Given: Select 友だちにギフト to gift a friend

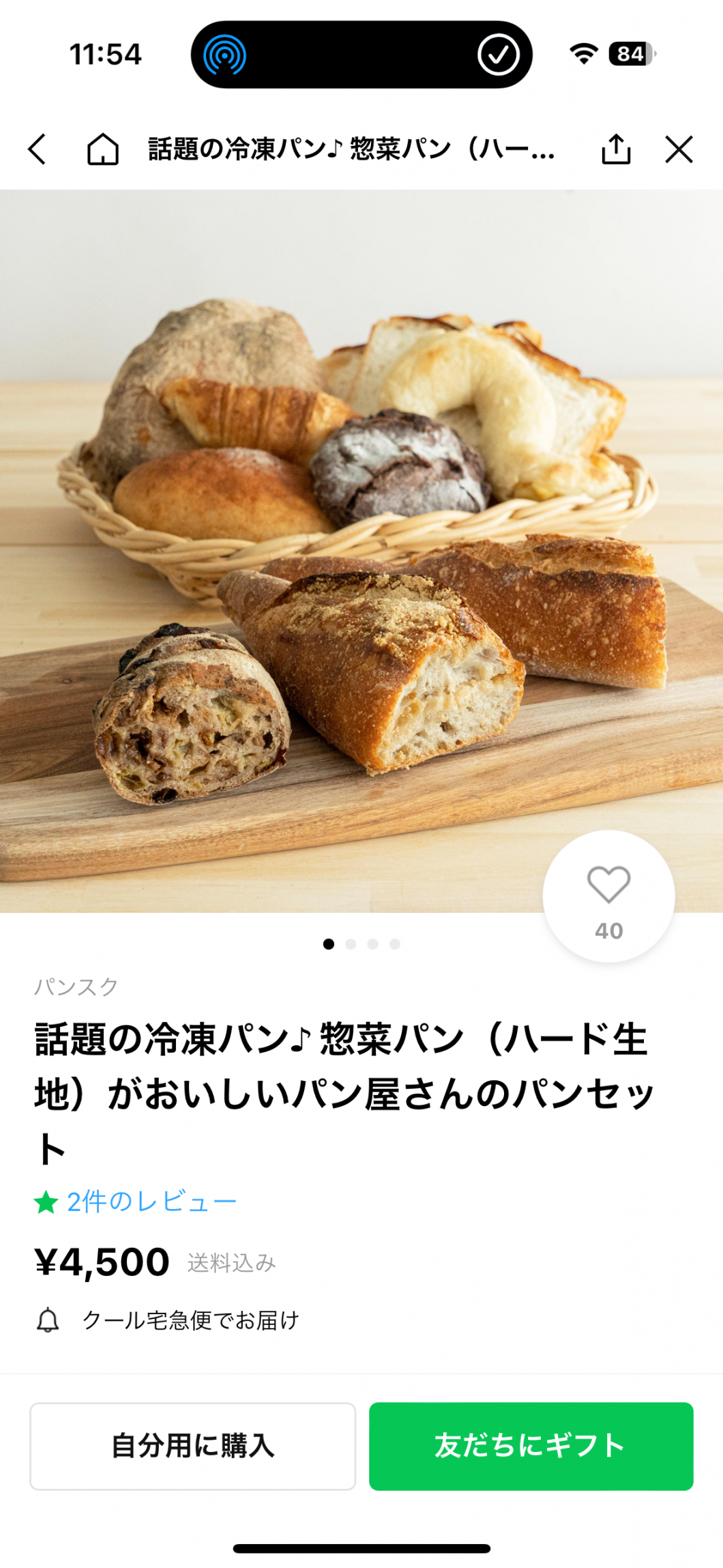Looking at the screenshot, I should click(x=531, y=1446).
